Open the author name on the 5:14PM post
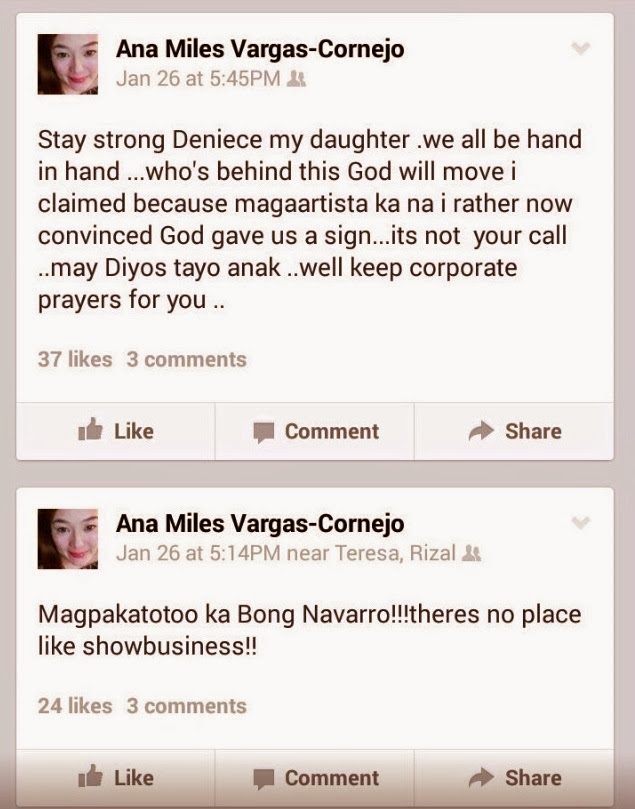The width and height of the screenshot is (635, 809). click(x=260, y=523)
